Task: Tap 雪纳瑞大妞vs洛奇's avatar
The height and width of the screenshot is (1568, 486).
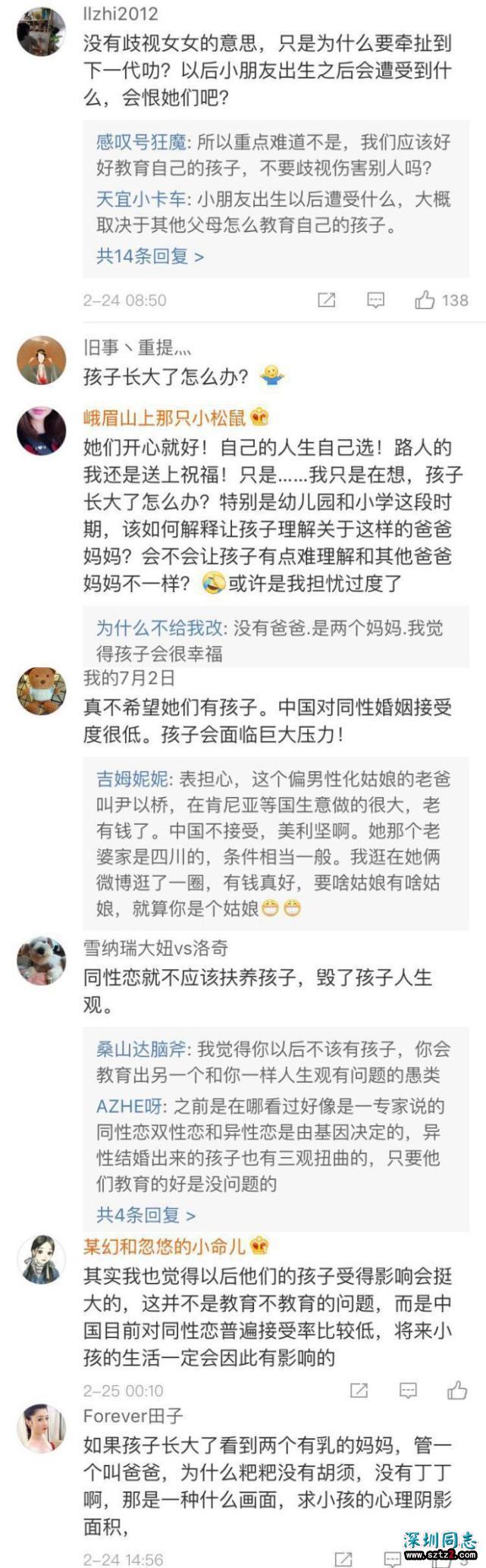Action: (x=41, y=960)
